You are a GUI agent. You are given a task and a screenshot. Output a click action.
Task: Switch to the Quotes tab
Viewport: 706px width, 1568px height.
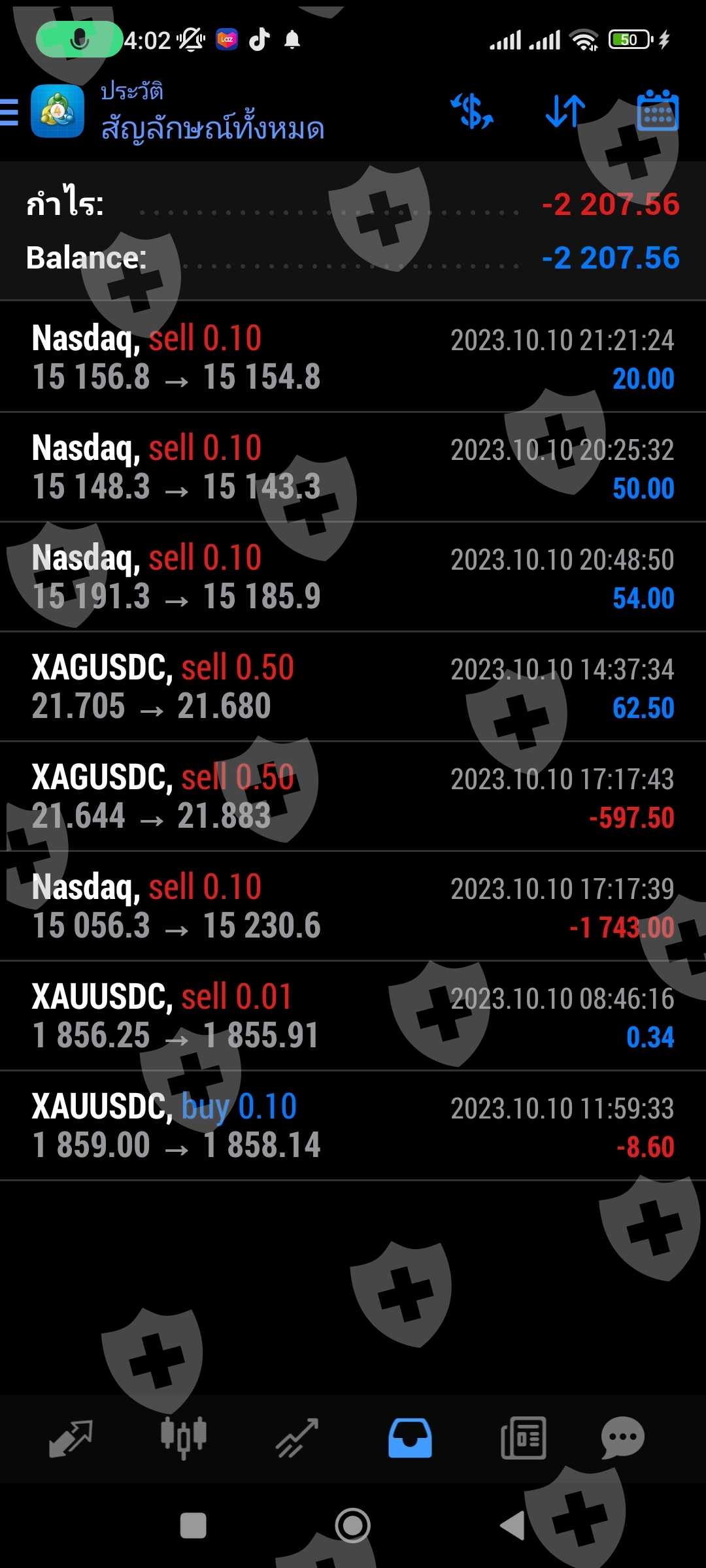point(71,1438)
